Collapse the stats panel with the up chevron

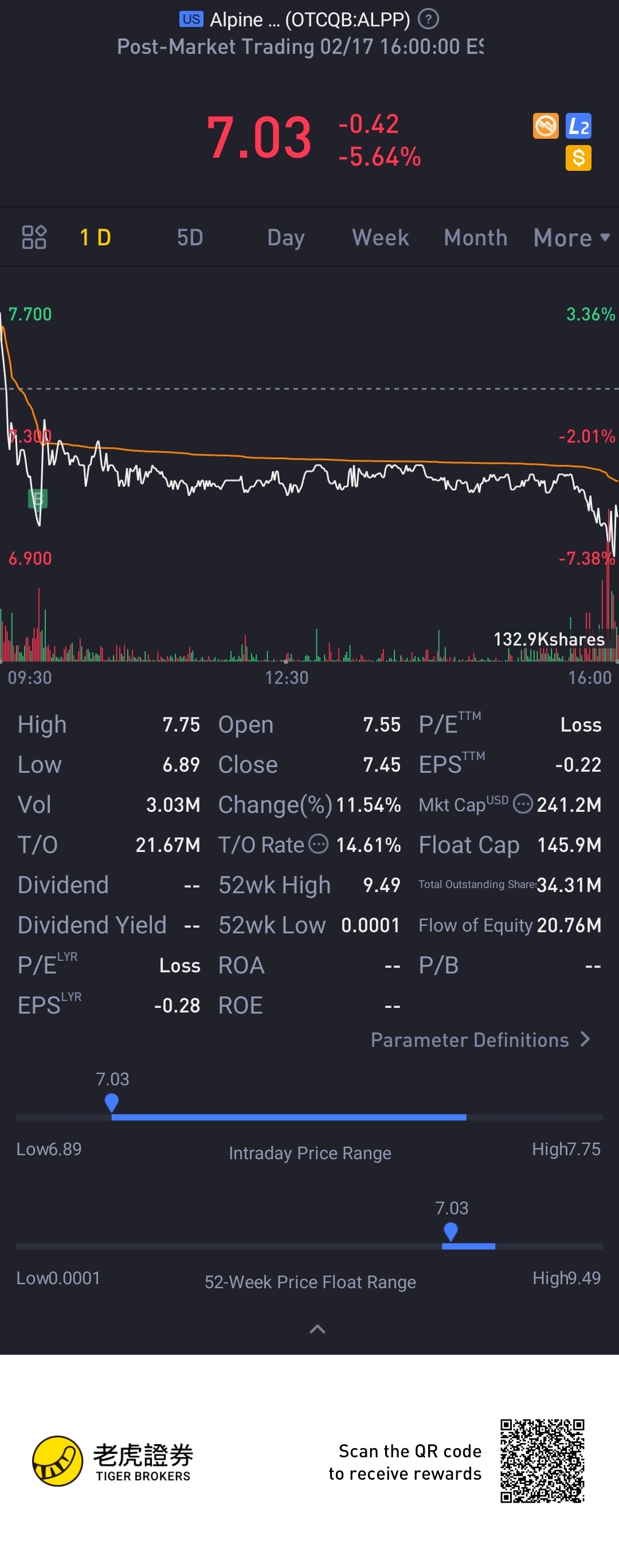[x=317, y=1329]
